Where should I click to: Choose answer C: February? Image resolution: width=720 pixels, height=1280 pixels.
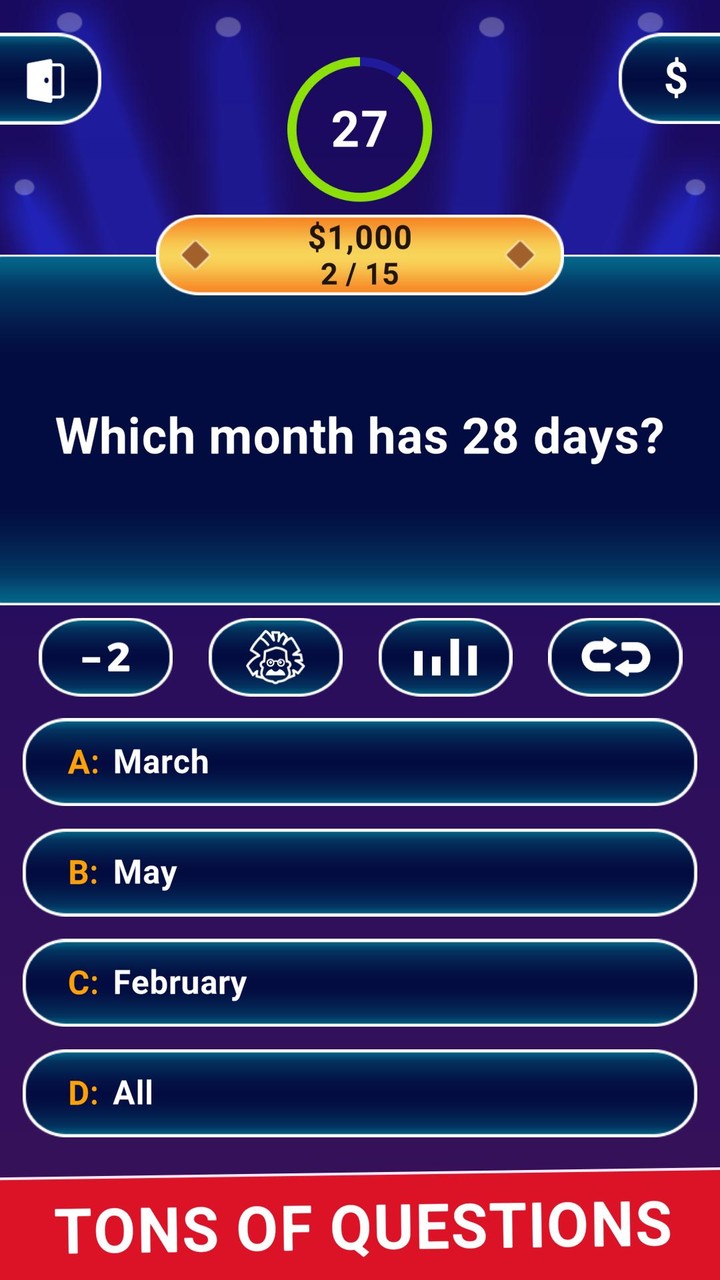point(360,983)
